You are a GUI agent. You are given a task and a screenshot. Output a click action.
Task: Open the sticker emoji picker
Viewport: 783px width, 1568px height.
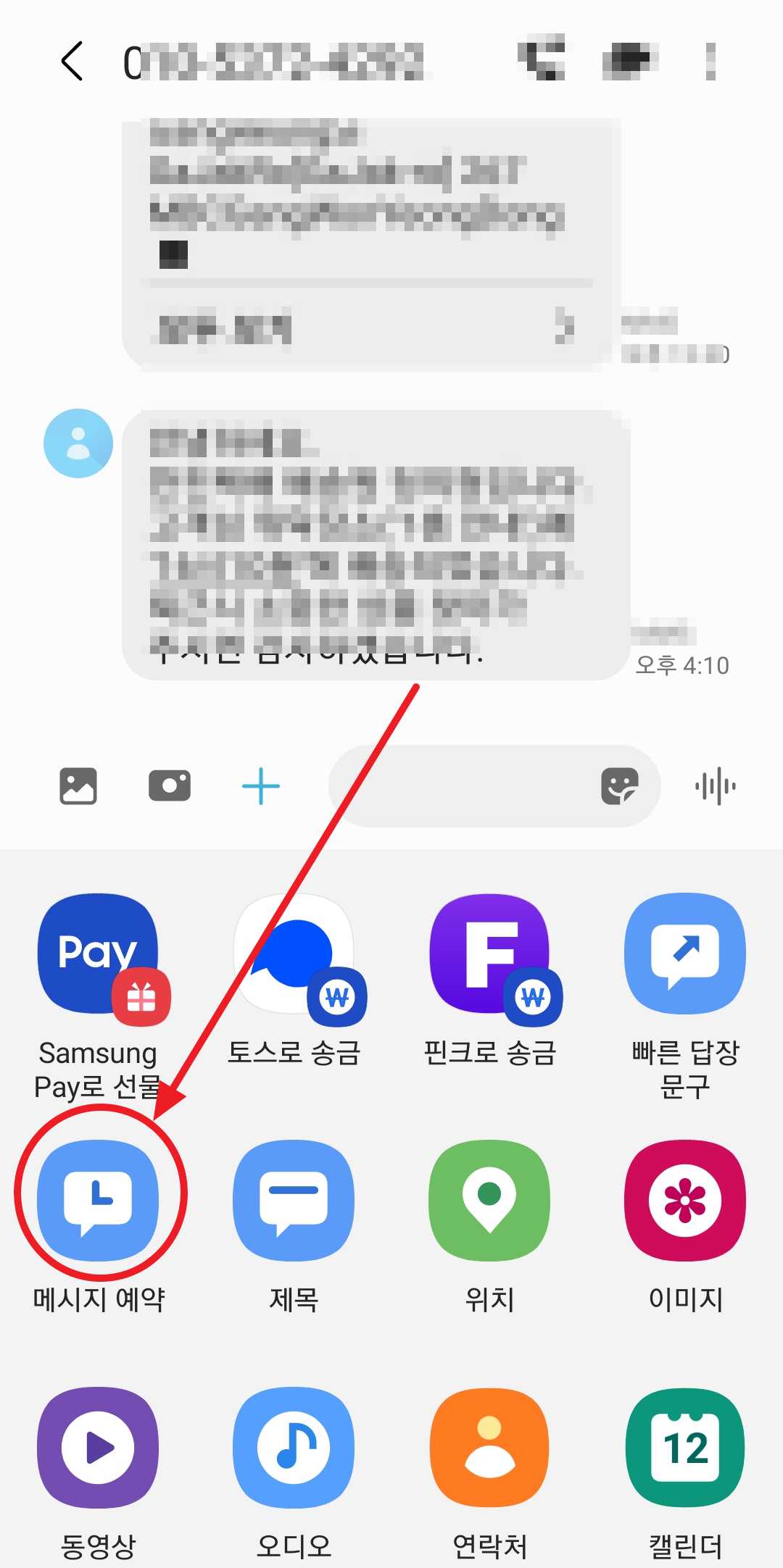point(620,786)
